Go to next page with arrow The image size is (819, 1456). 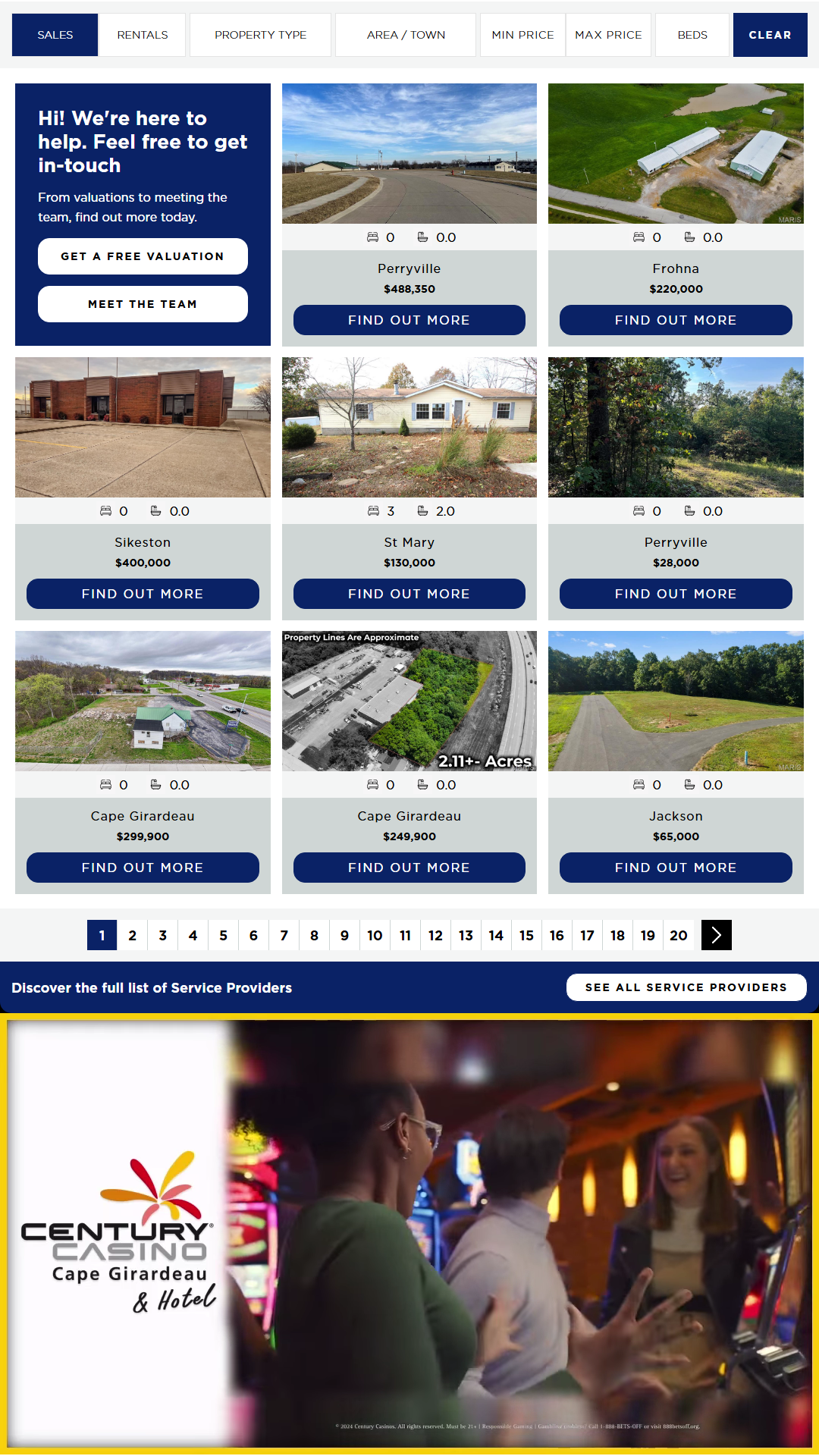[717, 935]
